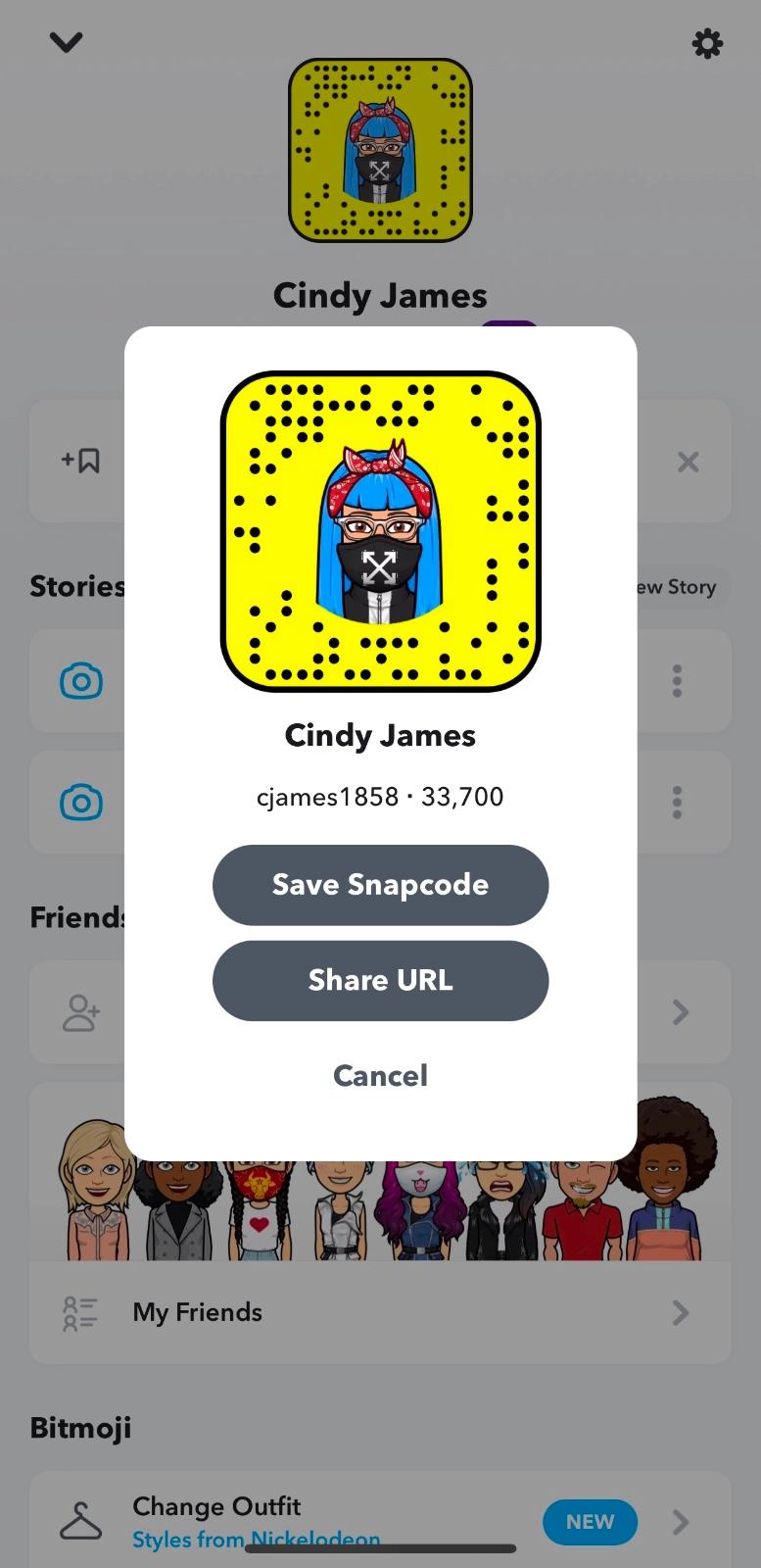Save the Snapcode to the device
Image resolution: width=761 pixels, height=1568 pixels.
[x=380, y=885]
